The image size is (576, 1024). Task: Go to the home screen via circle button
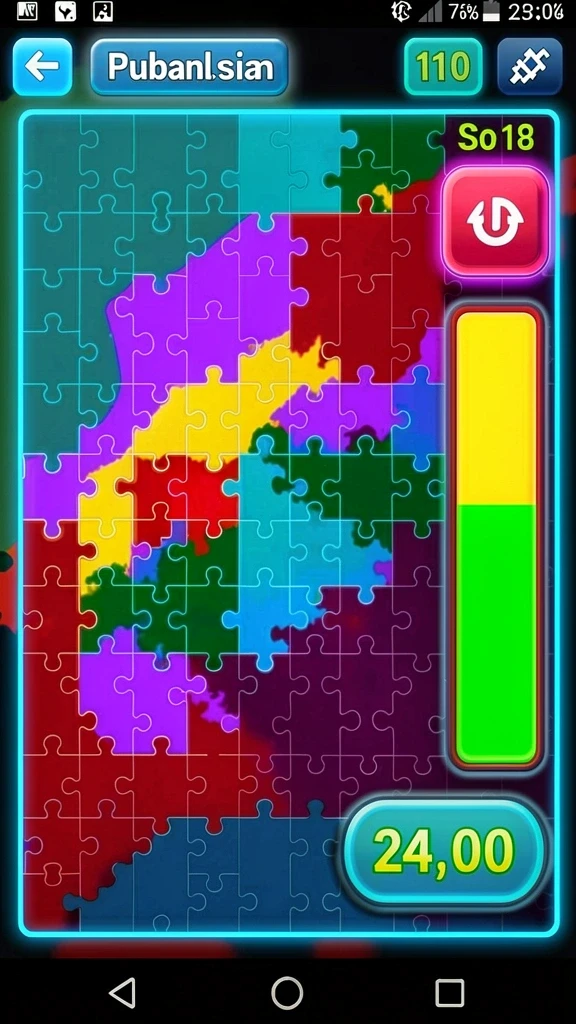click(287, 993)
